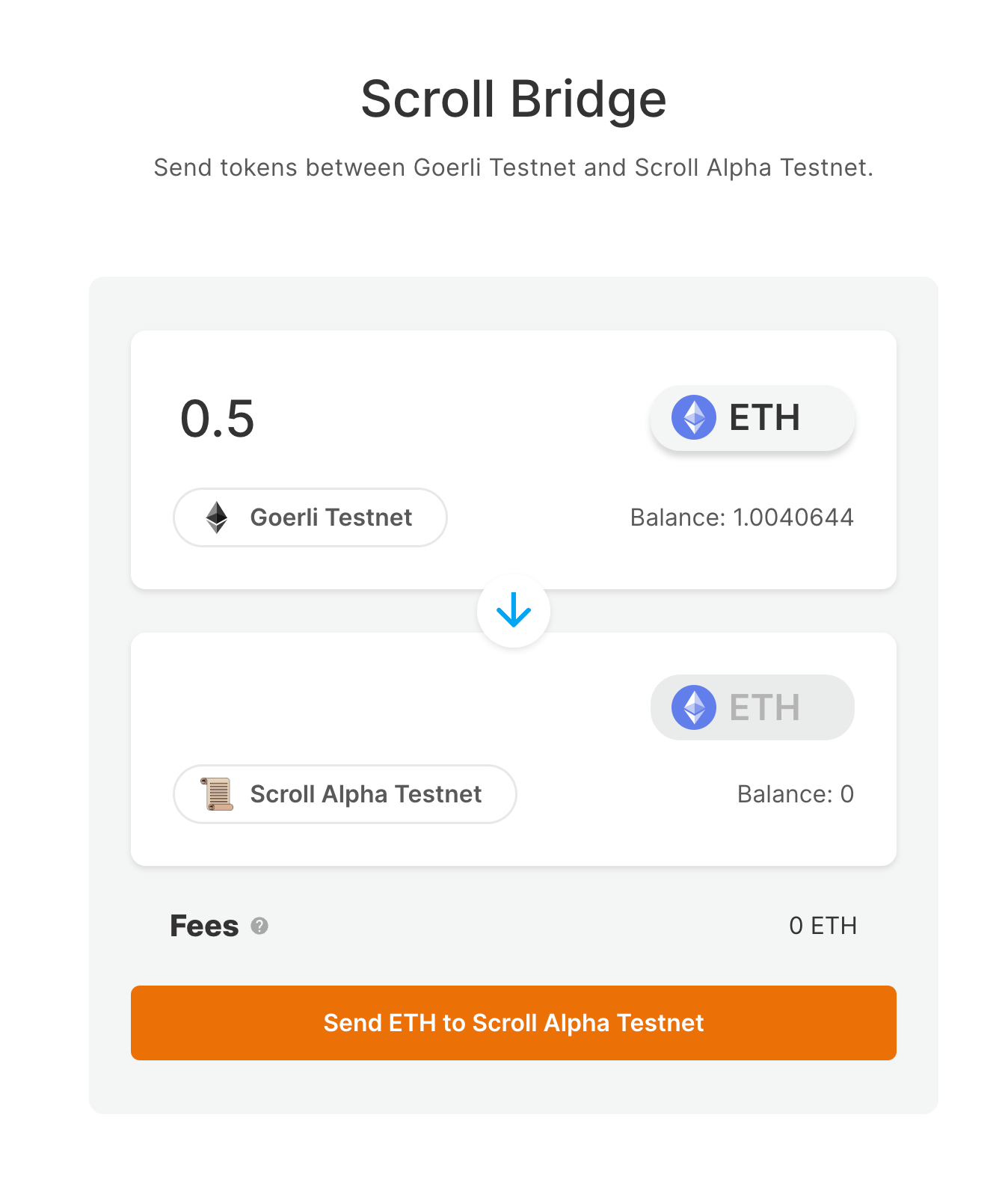The width and height of the screenshot is (1008, 1180).
Task: Select the Scroll Alpha Testnet network chip
Action: 345,794
